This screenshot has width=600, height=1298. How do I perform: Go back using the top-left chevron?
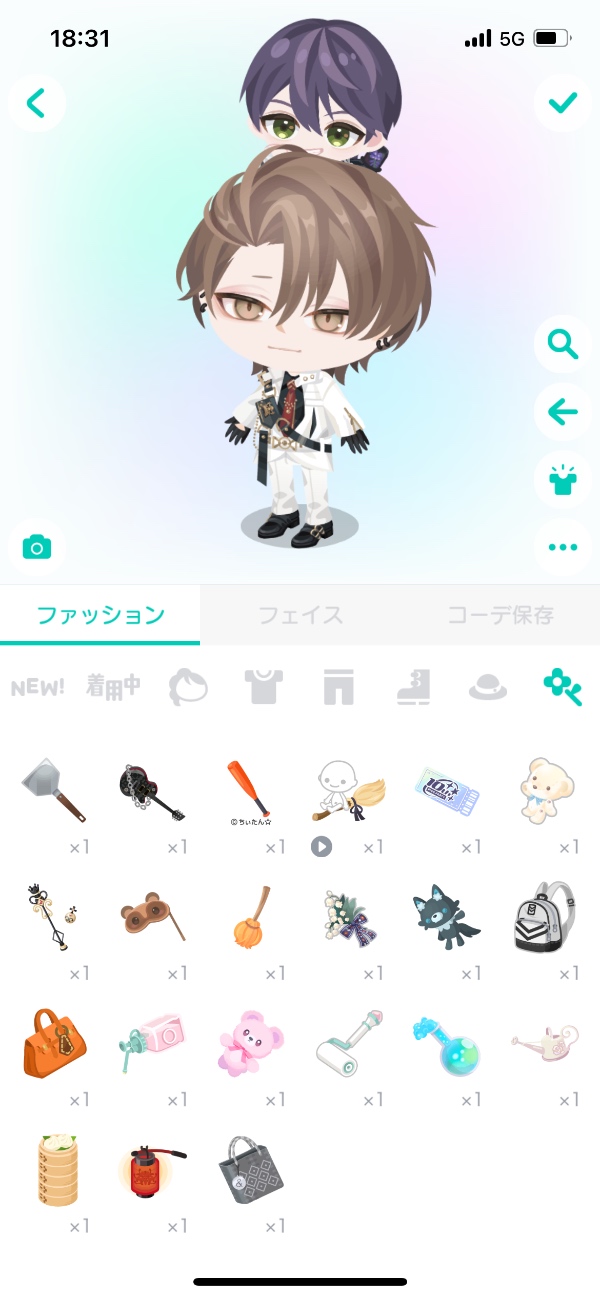click(37, 102)
